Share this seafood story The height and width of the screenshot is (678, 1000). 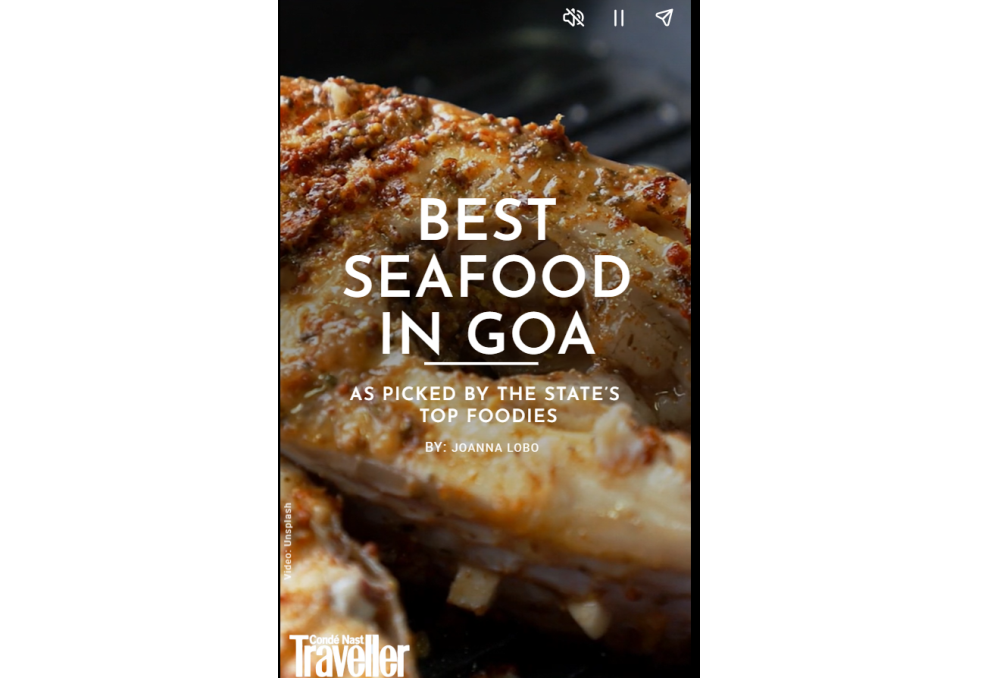point(664,18)
